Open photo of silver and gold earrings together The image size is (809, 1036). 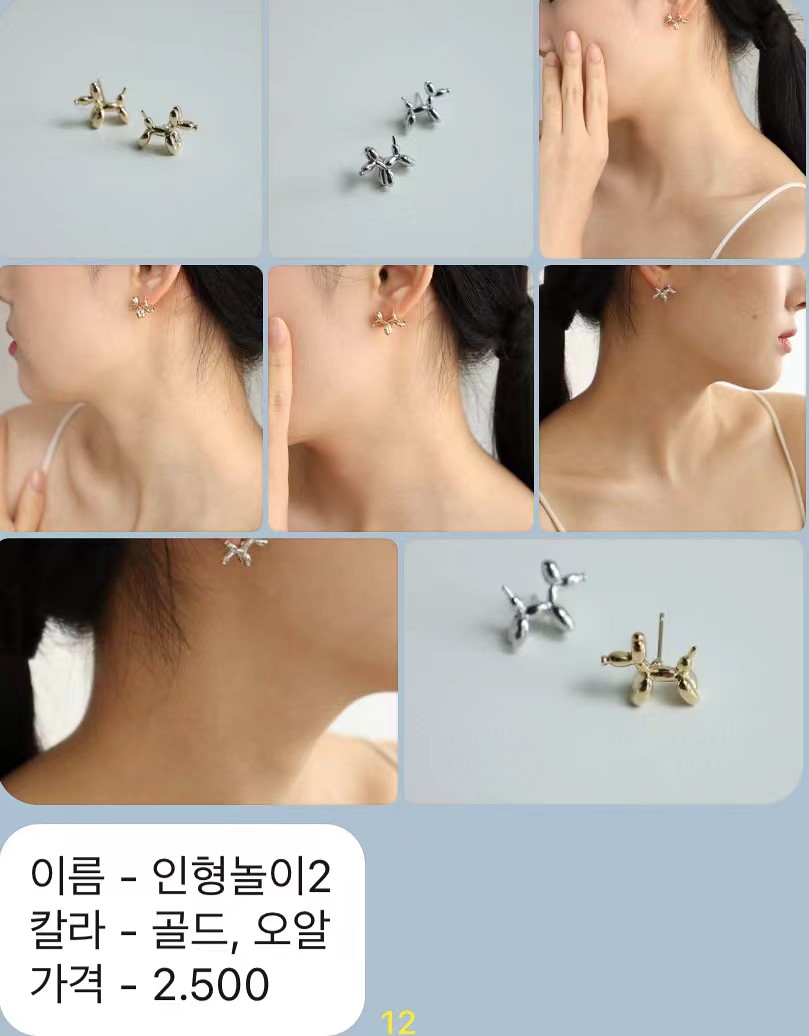(603, 670)
